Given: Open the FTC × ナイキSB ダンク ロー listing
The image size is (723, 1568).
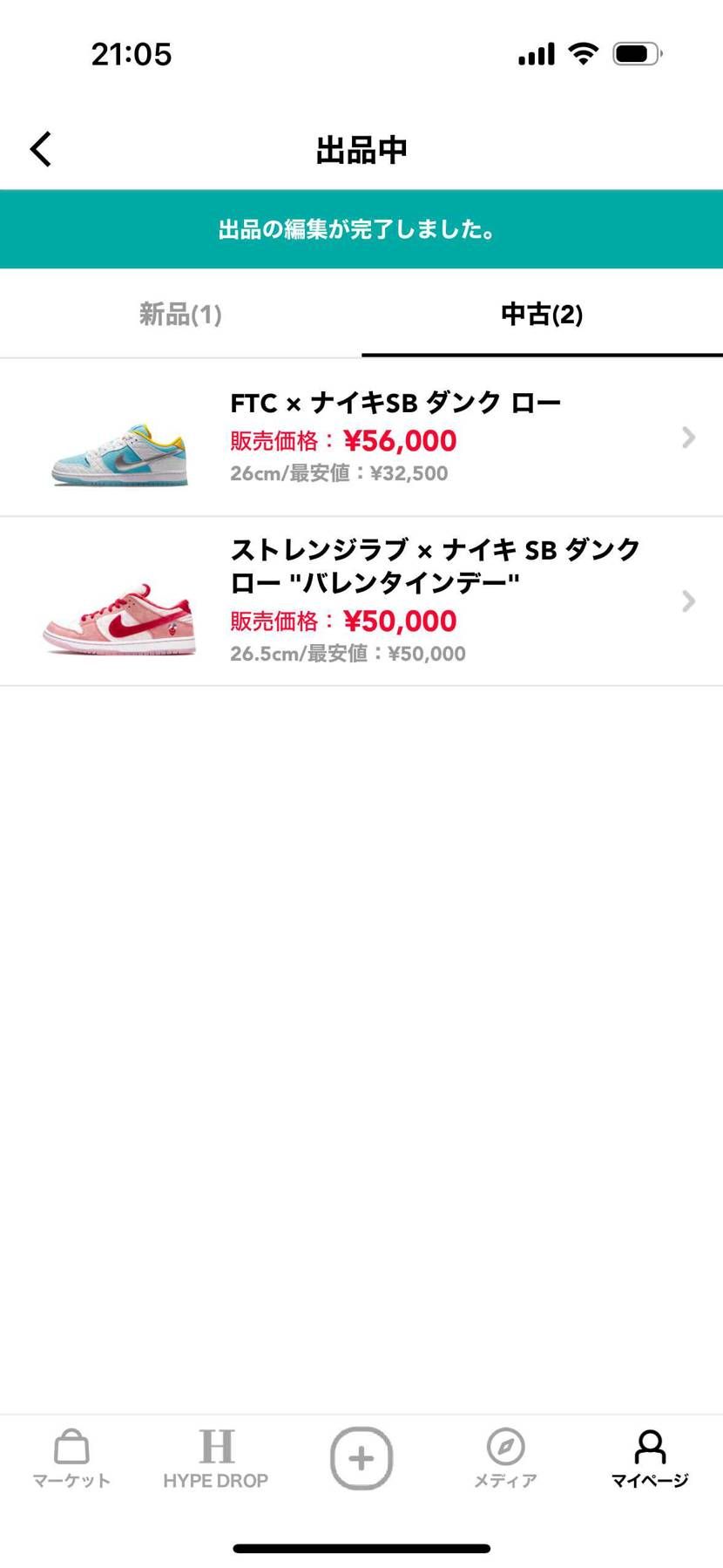Looking at the screenshot, I should click(x=361, y=438).
